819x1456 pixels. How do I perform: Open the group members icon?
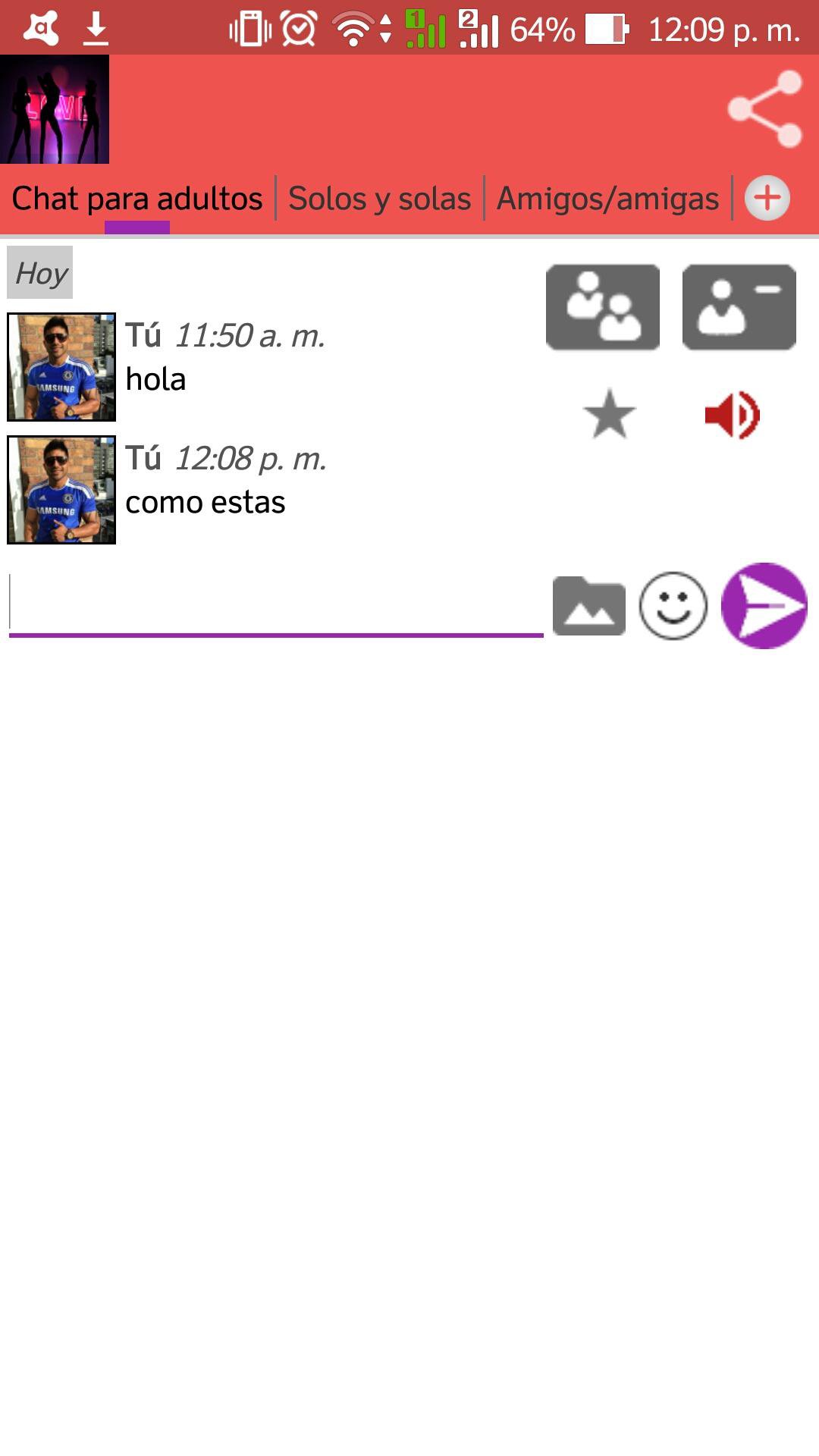click(x=603, y=307)
